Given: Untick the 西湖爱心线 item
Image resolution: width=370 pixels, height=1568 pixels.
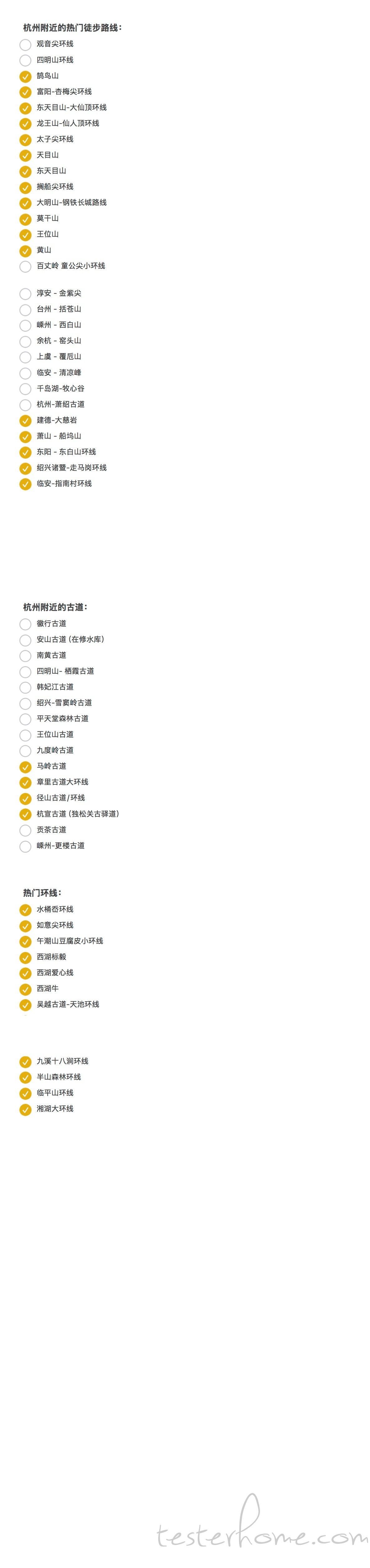Looking at the screenshot, I should pos(25,973).
